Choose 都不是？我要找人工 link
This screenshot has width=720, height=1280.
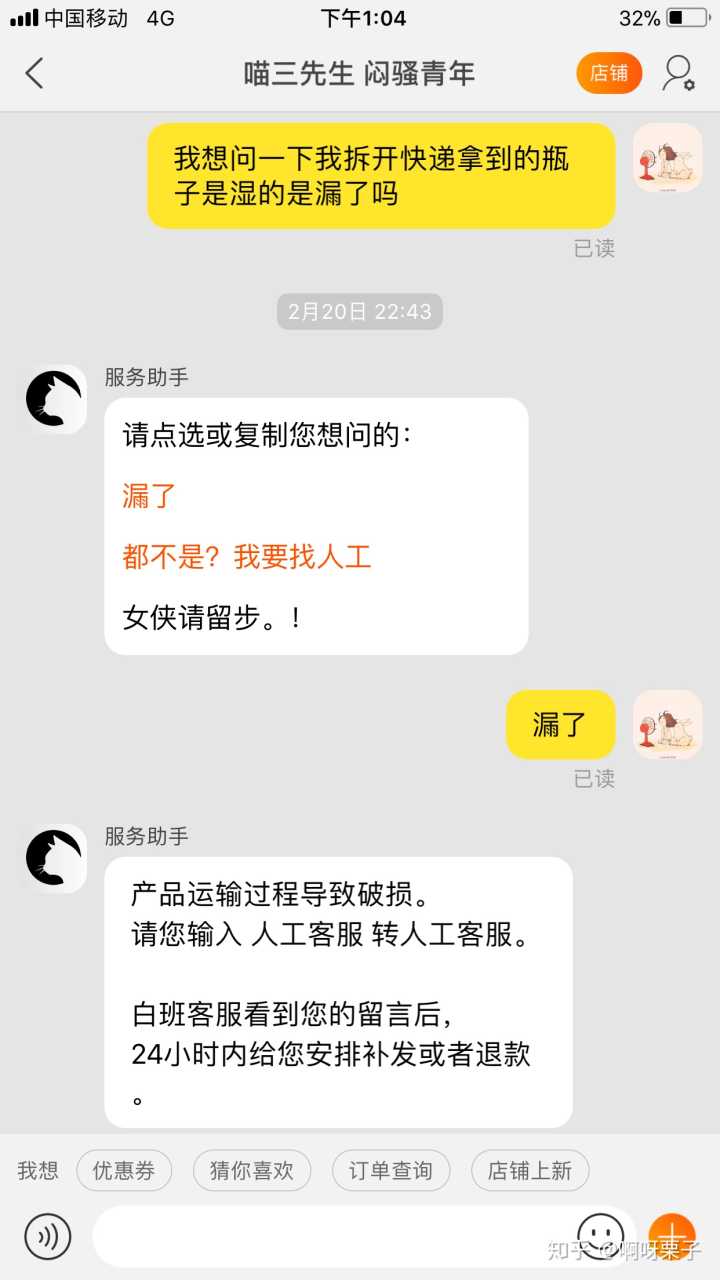tap(247, 556)
